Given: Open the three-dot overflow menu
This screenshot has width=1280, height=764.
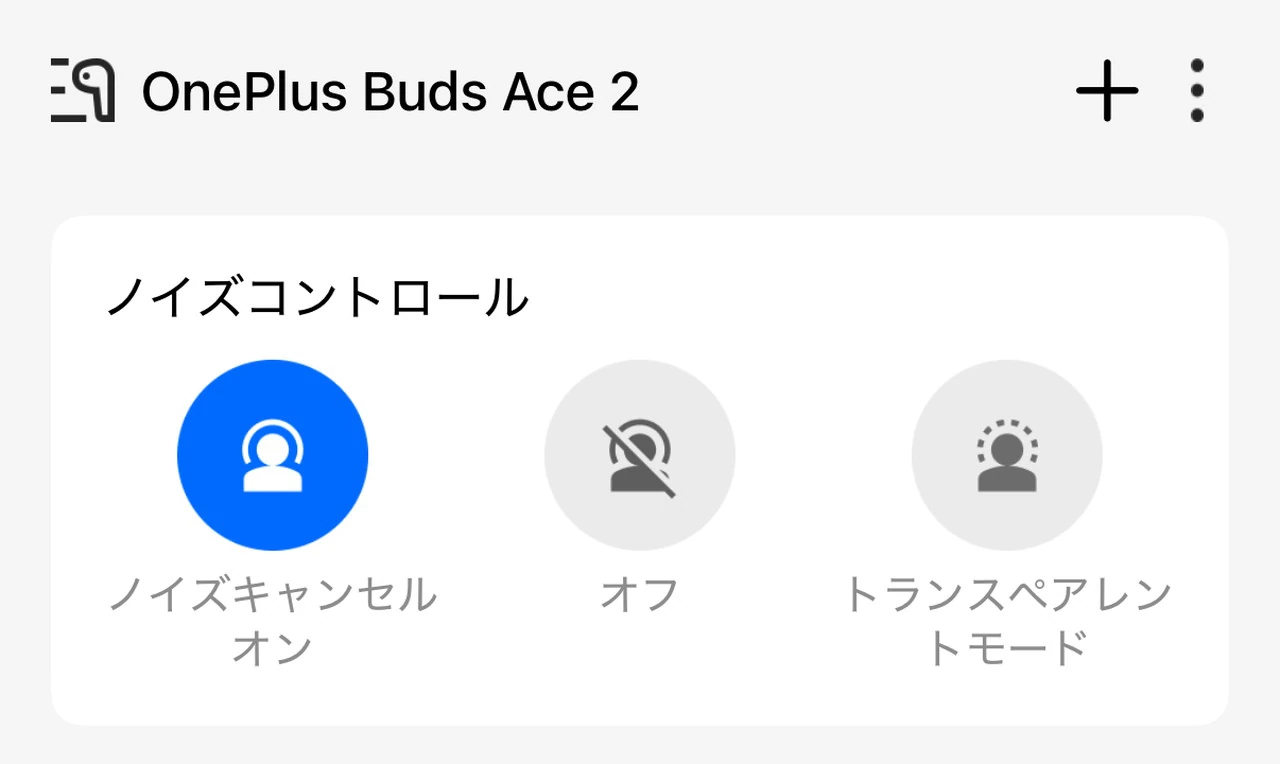Looking at the screenshot, I should pos(1197,91).
